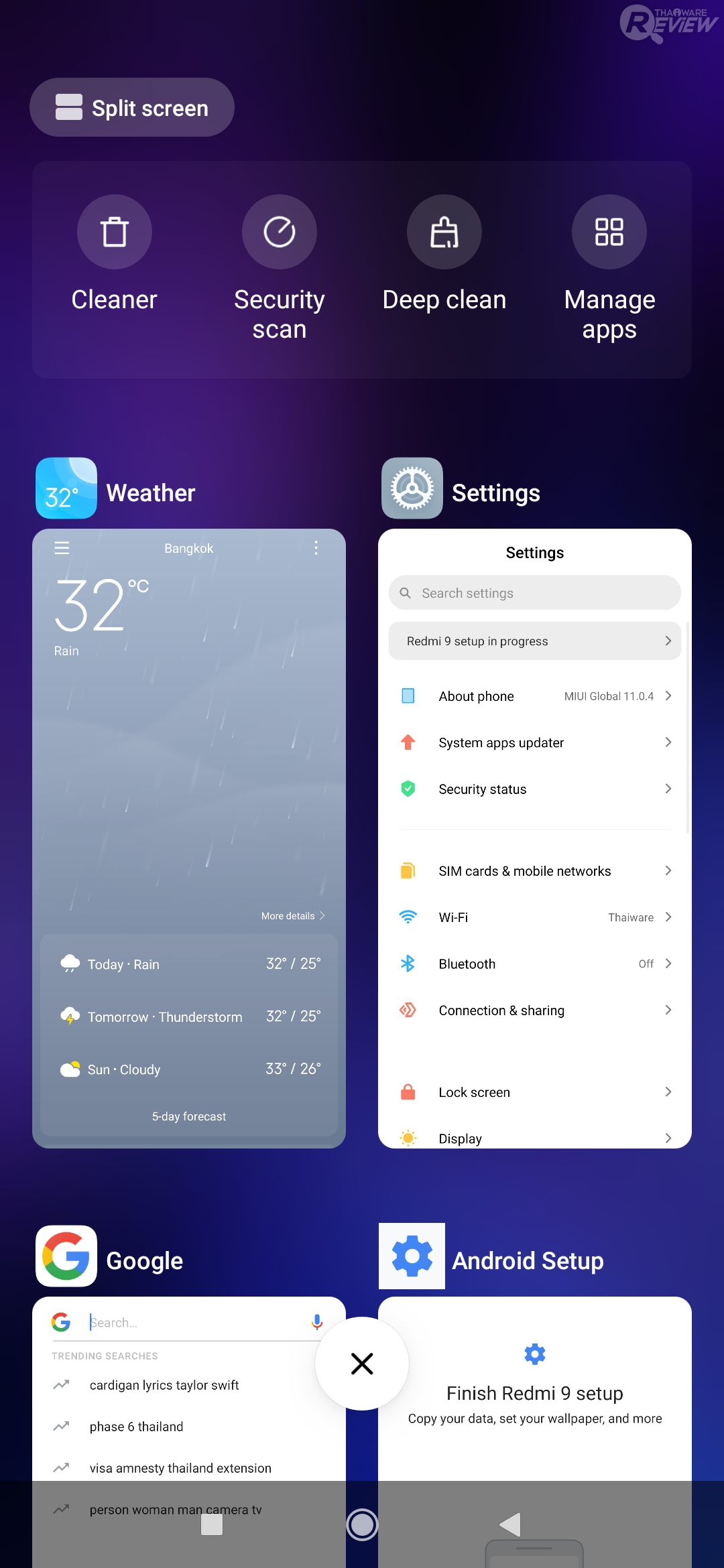Image resolution: width=724 pixels, height=1568 pixels.
Task: Open Manage apps shortcut
Action: (609, 232)
